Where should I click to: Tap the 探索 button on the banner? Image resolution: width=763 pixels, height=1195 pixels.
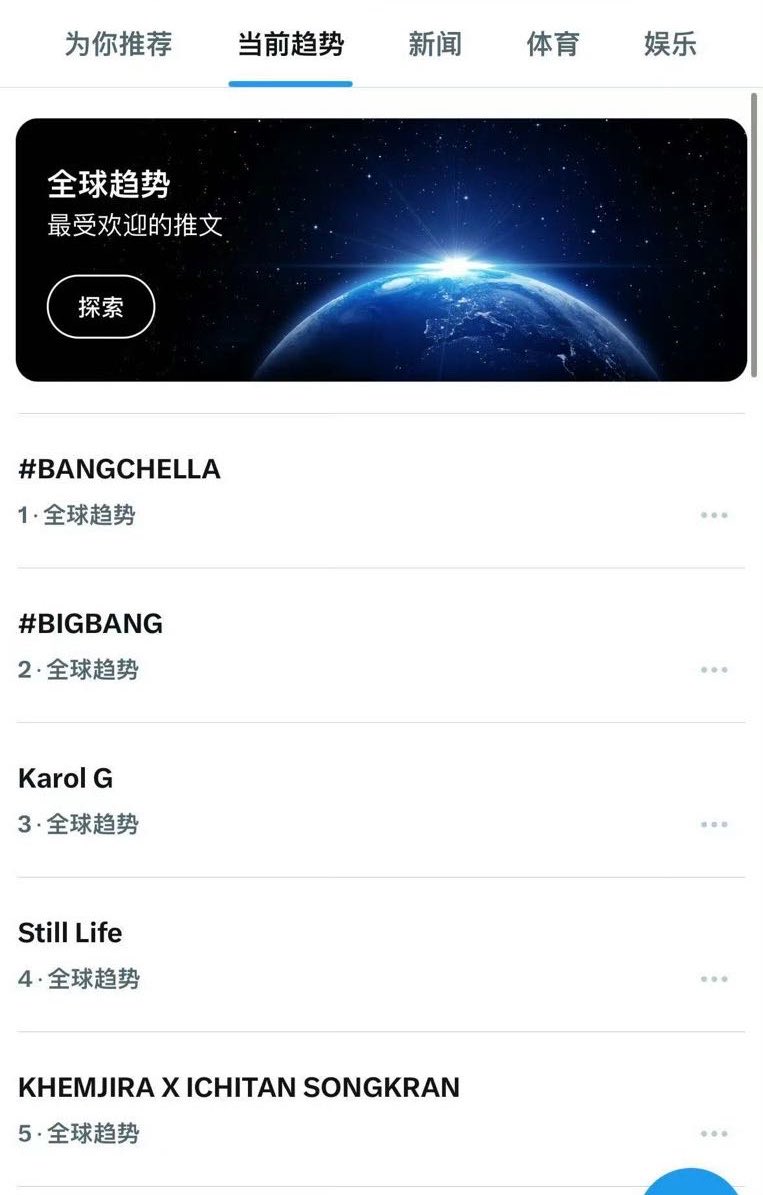(101, 307)
